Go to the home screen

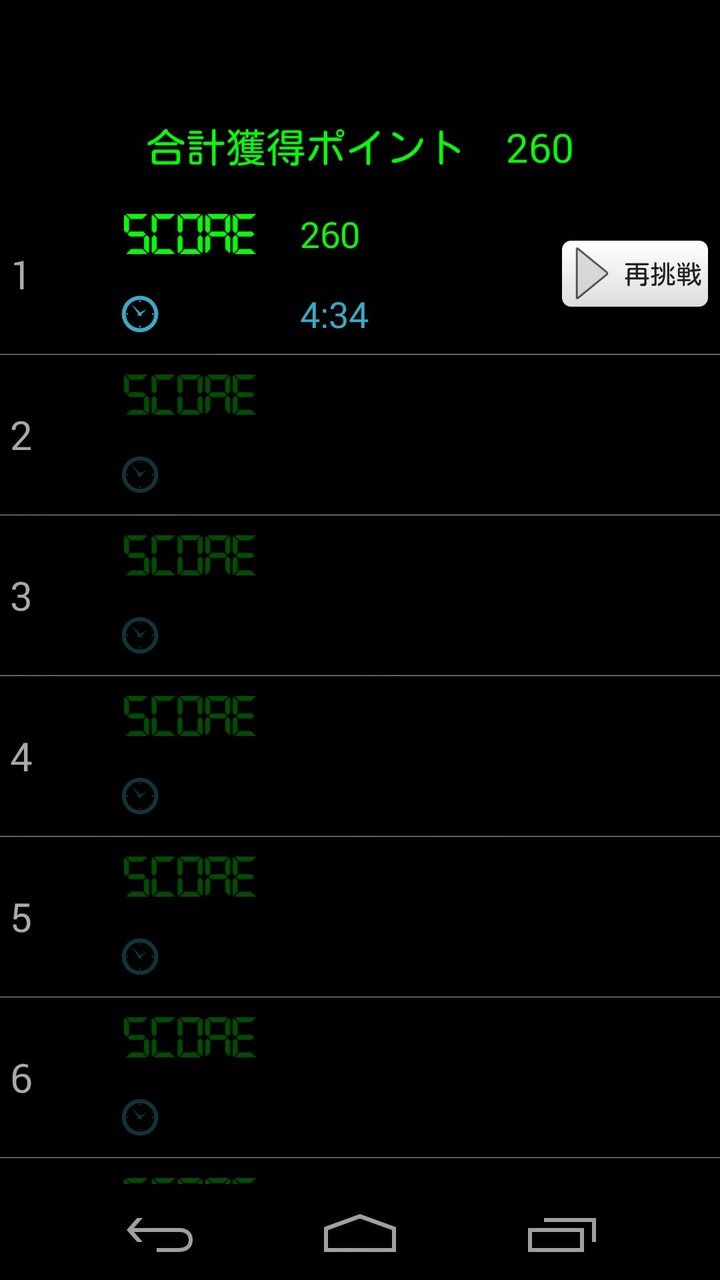tap(360, 1235)
